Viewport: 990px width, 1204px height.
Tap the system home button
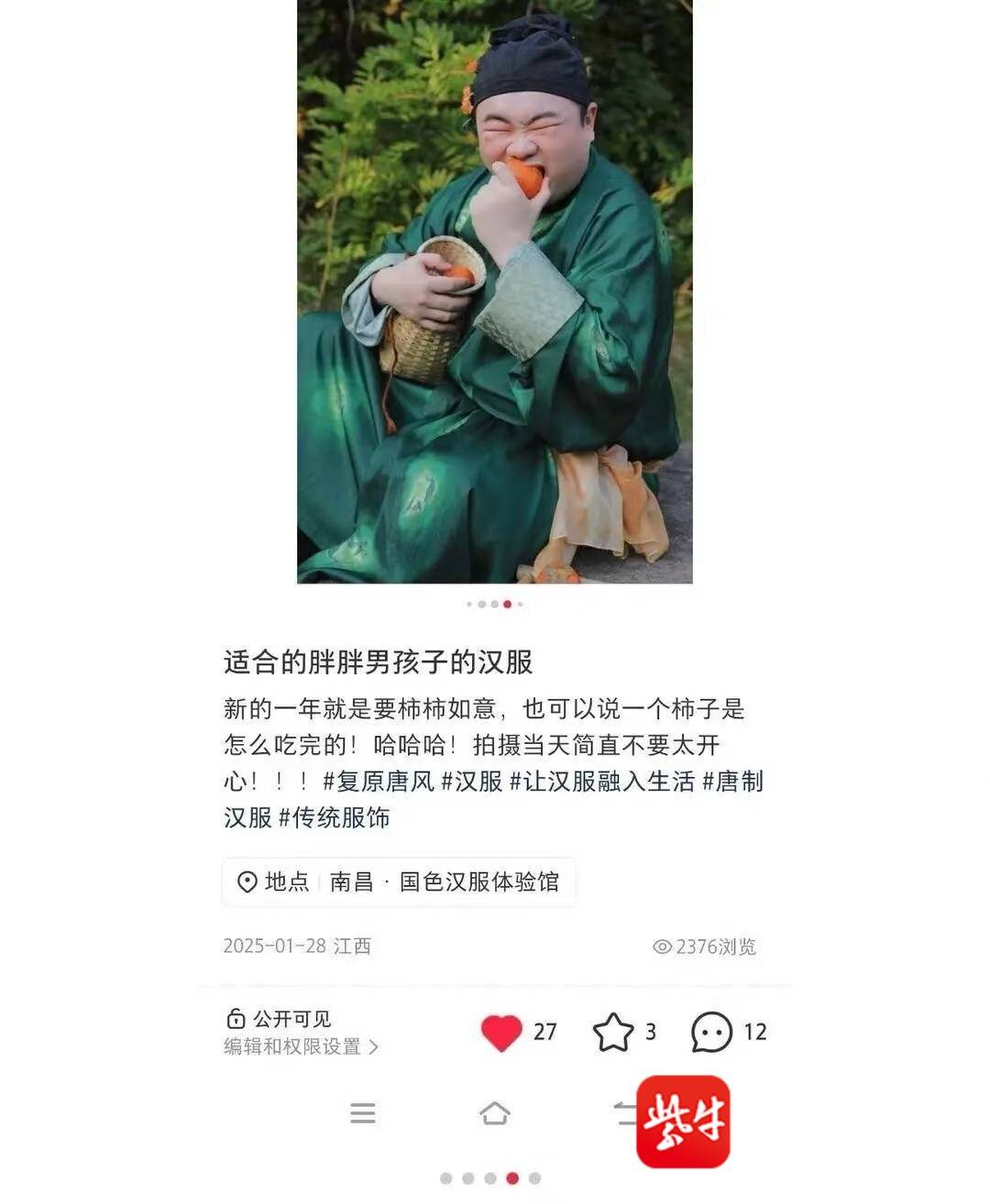pyautogui.click(x=494, y=1113)
